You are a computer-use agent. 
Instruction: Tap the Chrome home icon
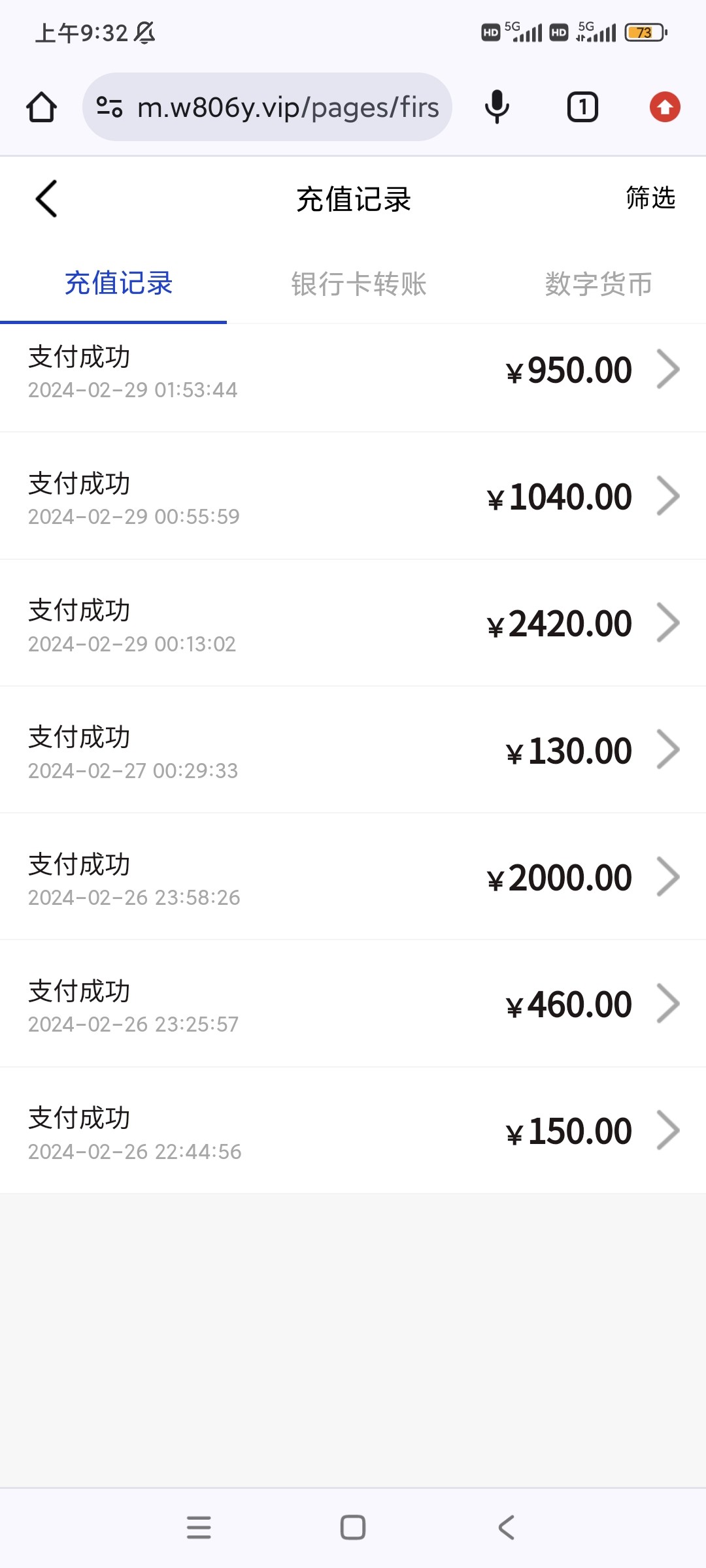pos(41,107)
